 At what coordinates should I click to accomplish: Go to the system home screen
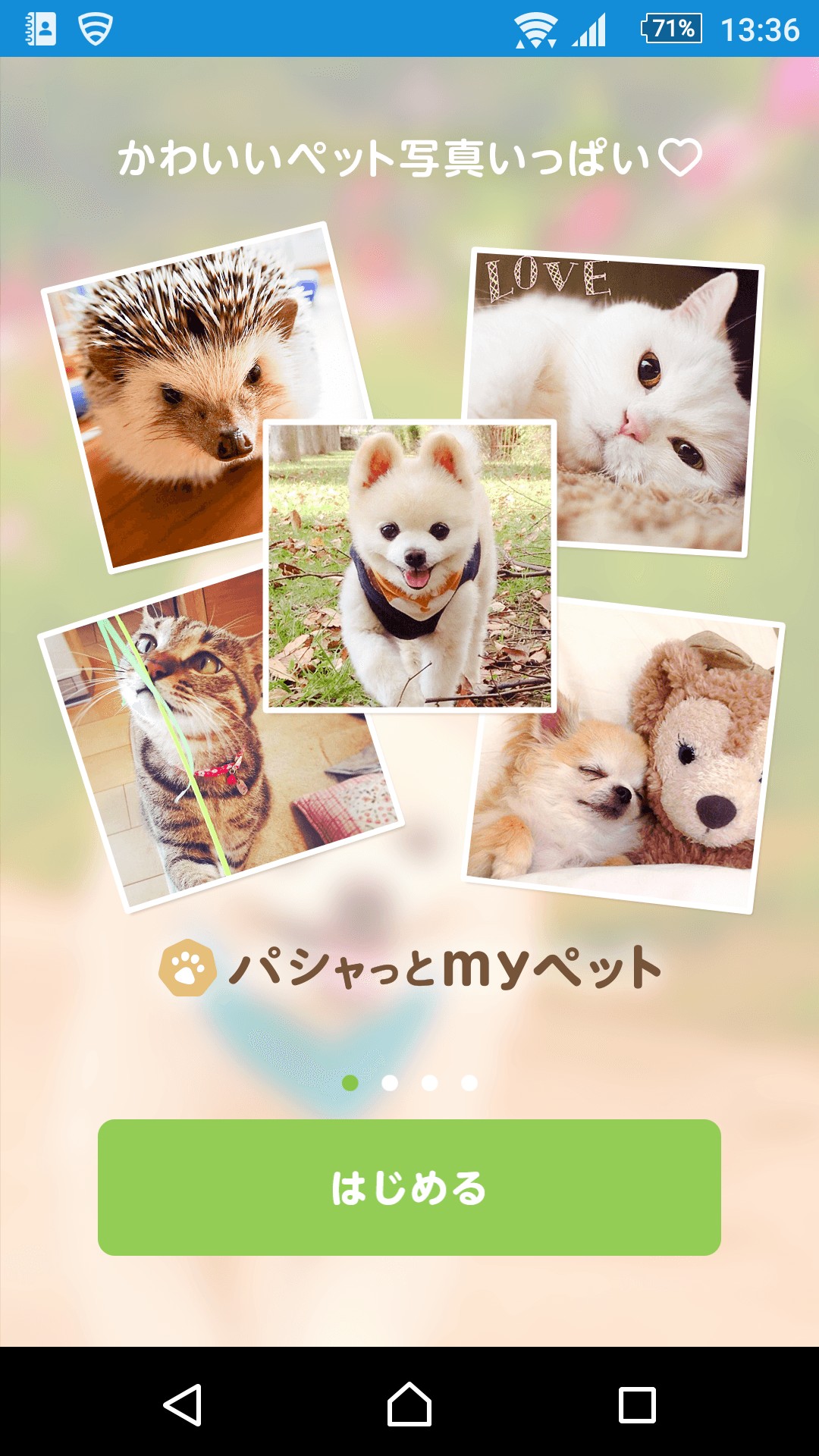pyautogui.click(x=409, y=1404)
